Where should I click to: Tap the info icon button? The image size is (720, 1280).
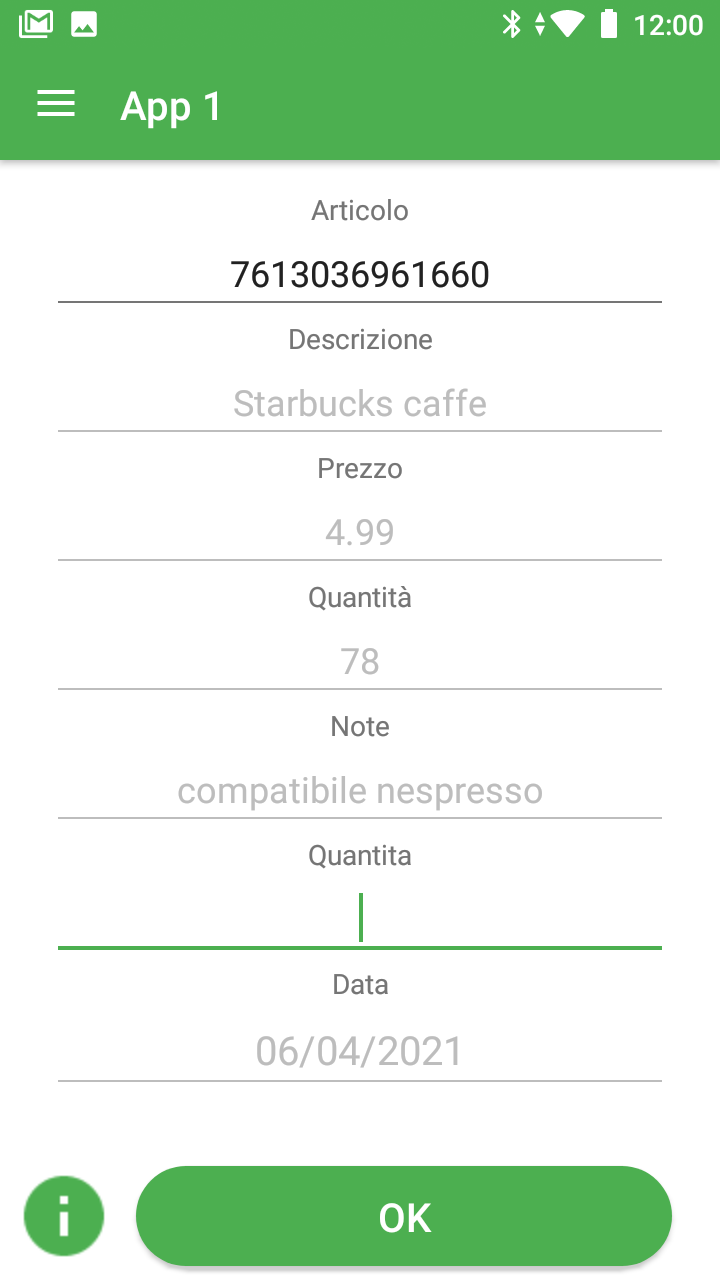(64, 1217)
